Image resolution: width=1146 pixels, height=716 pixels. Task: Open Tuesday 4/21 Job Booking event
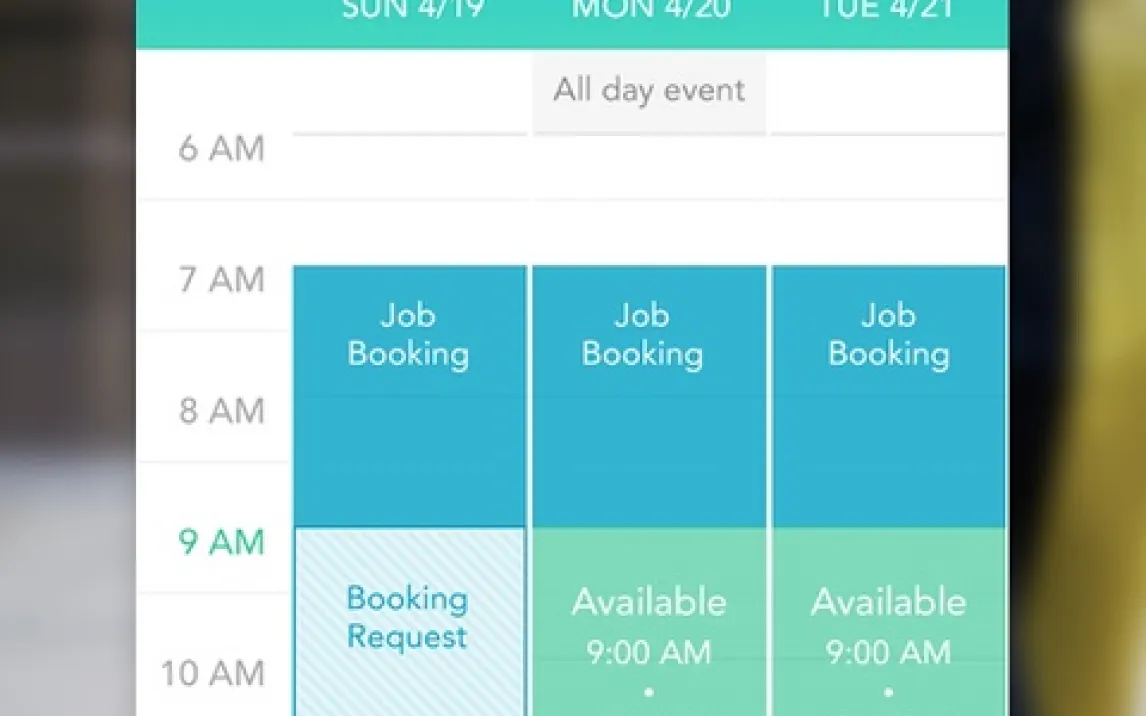click(889, 396)
